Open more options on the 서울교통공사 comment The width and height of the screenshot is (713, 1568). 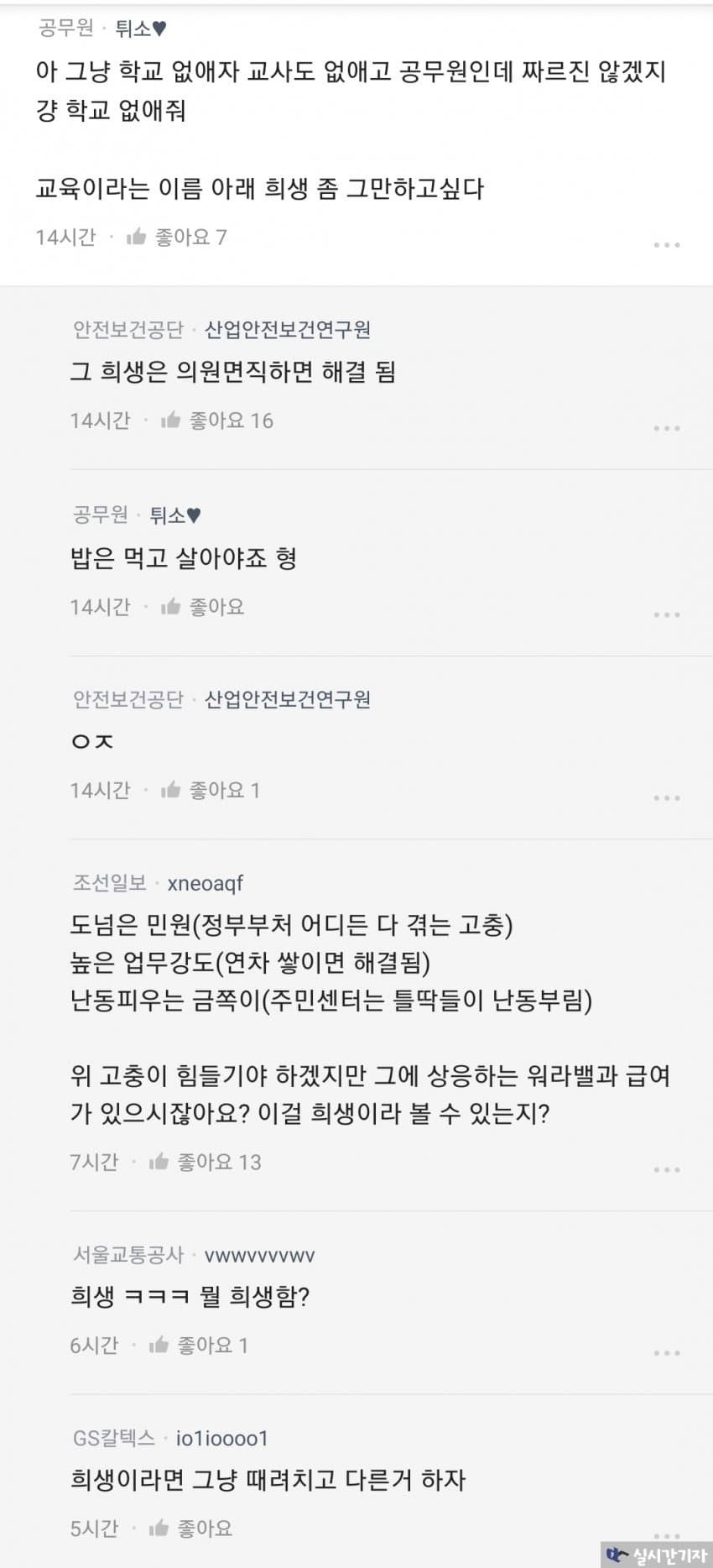click(666, 1353)
